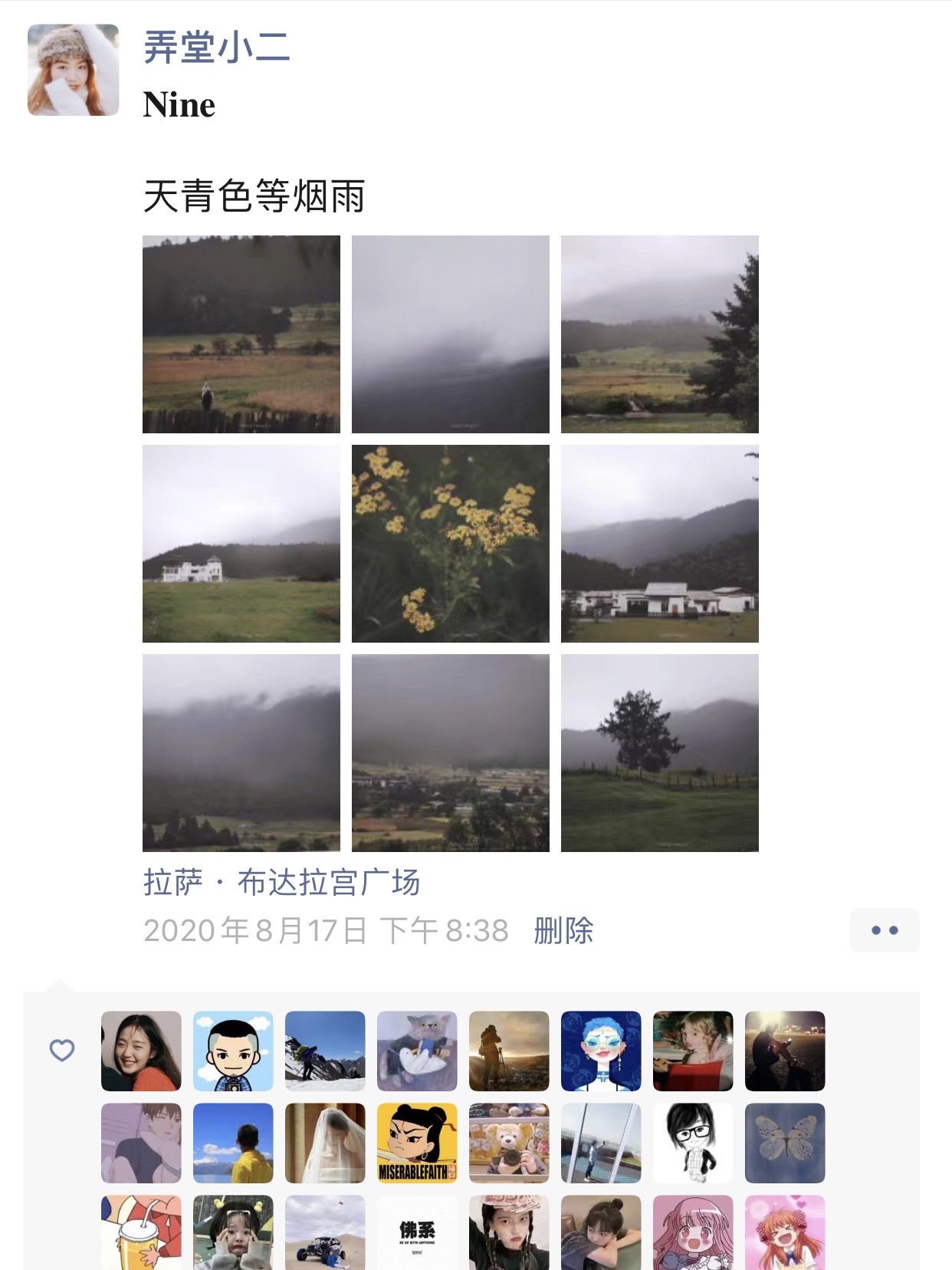Open location link 拉萨·布达拉宫广场
Image resolution: width=952 pixels, height=1270 pixels.
(x=281, y=882)
